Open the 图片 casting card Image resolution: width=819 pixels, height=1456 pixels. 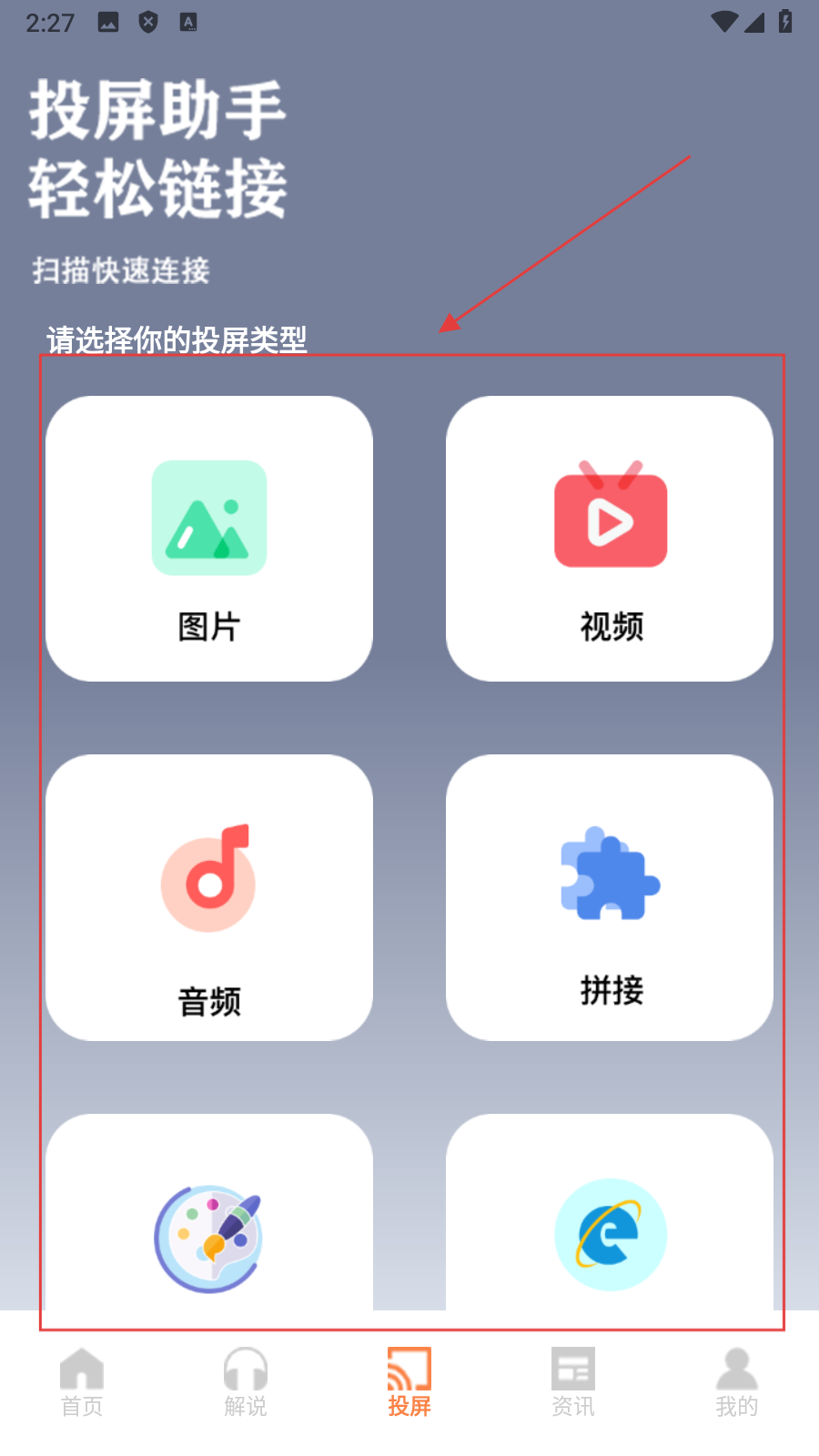click(209, 539)
